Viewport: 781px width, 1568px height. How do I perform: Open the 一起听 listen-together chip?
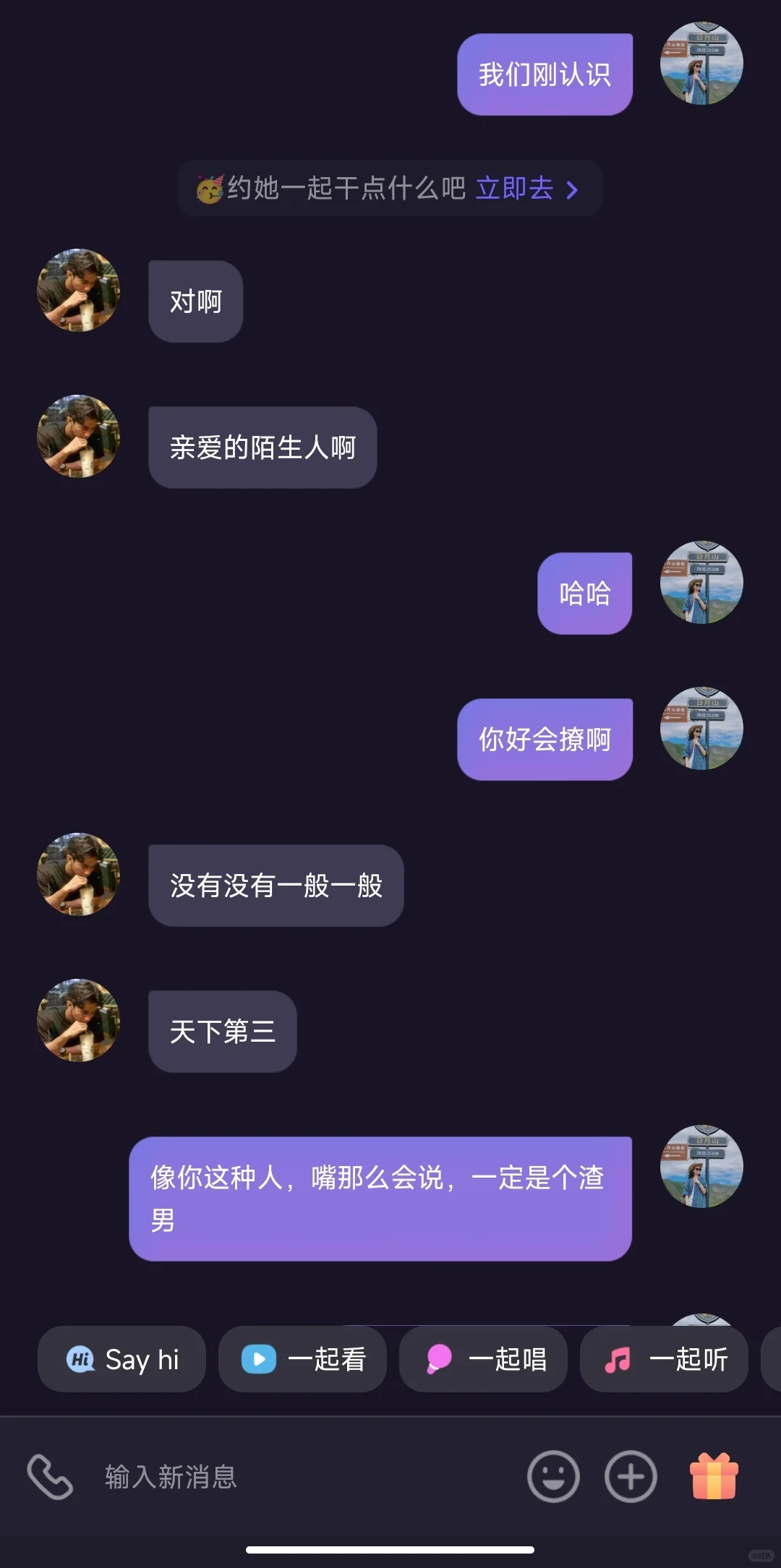click(x=664, y=1359)
